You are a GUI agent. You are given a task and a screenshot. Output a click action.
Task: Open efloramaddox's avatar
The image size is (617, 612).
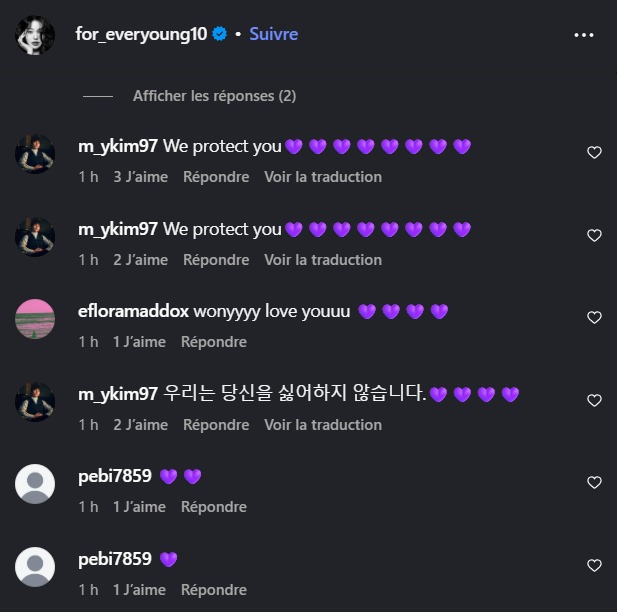pyautogui.click(x=34, y=319)
